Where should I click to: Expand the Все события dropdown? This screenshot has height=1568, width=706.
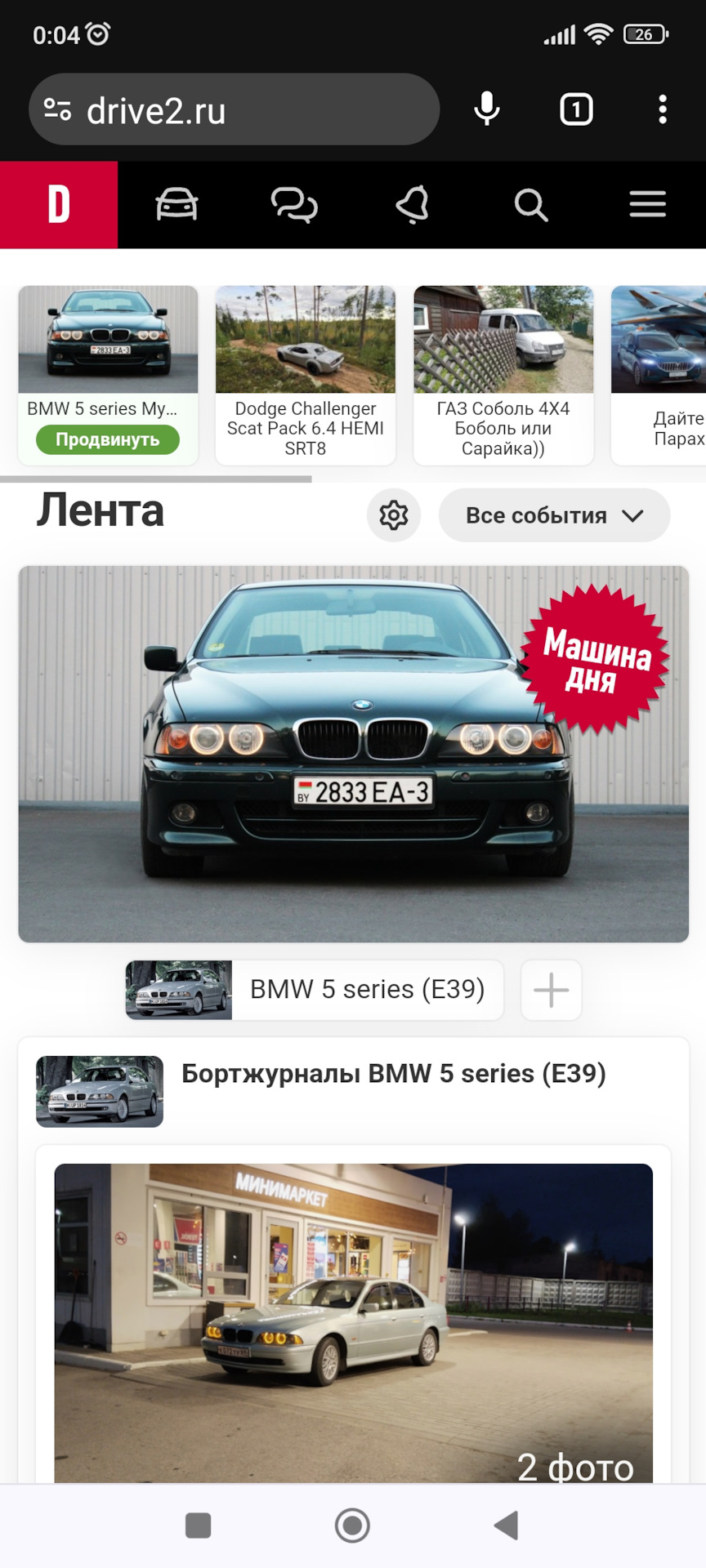pos(554,515)
